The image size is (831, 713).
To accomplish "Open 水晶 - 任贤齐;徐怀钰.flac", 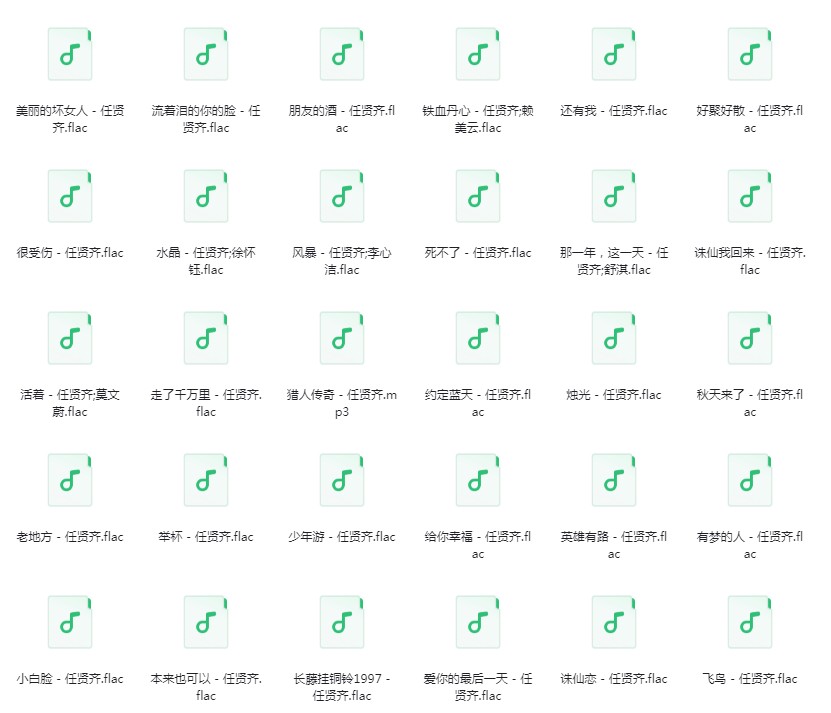I will point(206,197).
